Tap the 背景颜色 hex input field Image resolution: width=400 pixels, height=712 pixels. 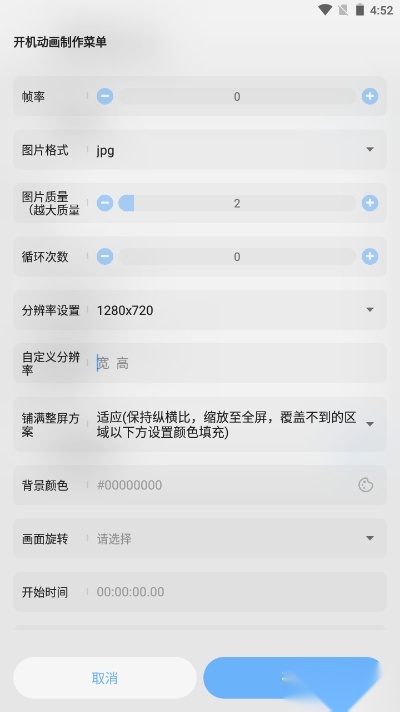click(x=222, y=485)
